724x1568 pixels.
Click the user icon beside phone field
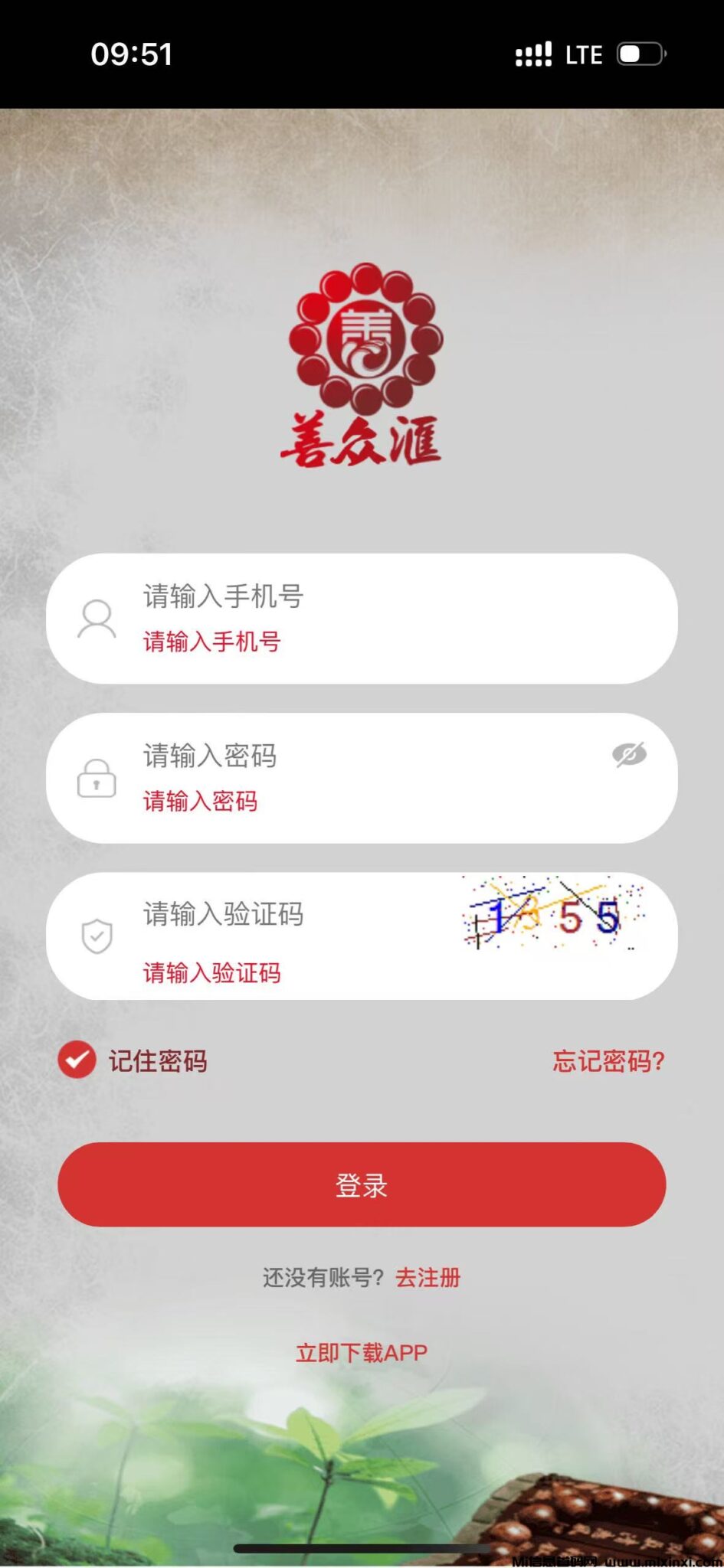[x=97, y=619]
